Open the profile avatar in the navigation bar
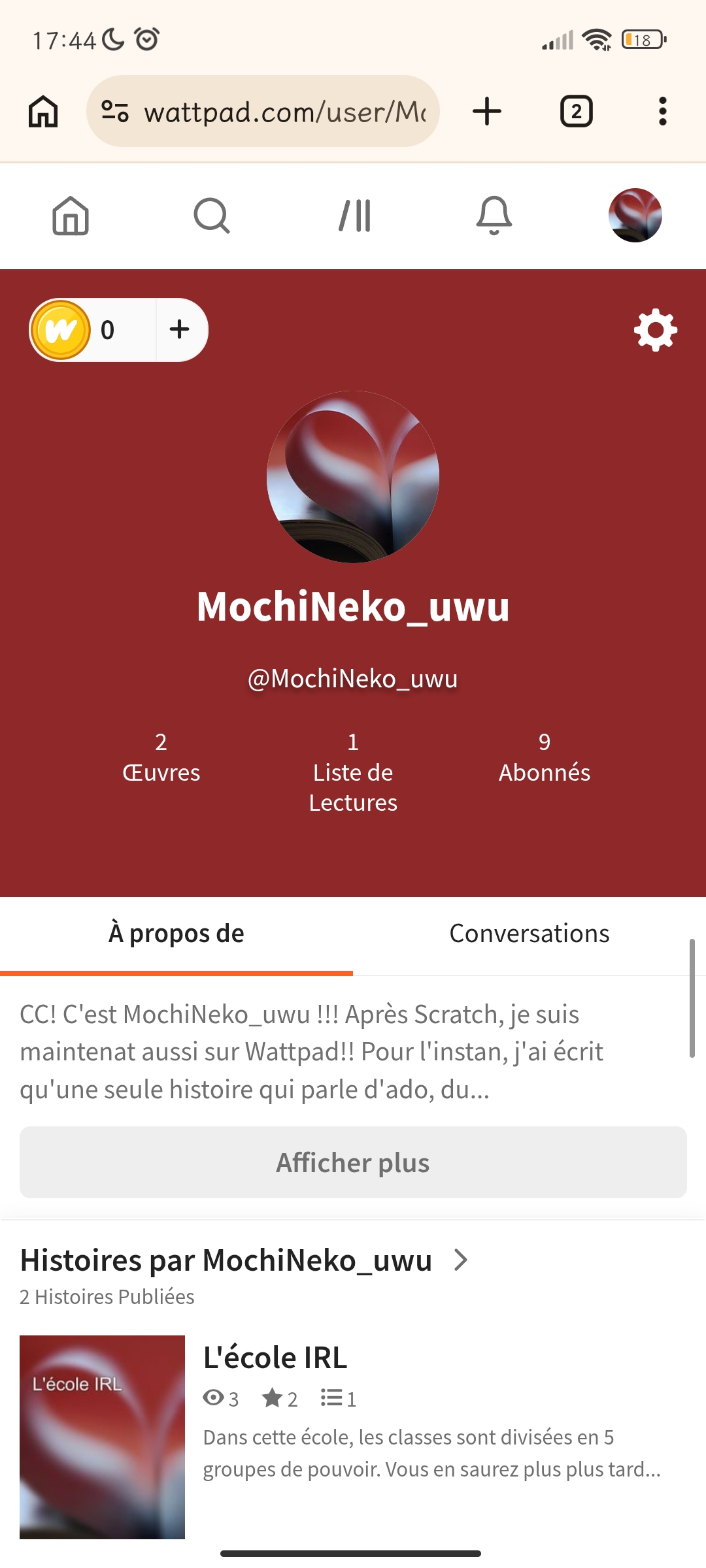706x1568 pixels. point(635,216)
